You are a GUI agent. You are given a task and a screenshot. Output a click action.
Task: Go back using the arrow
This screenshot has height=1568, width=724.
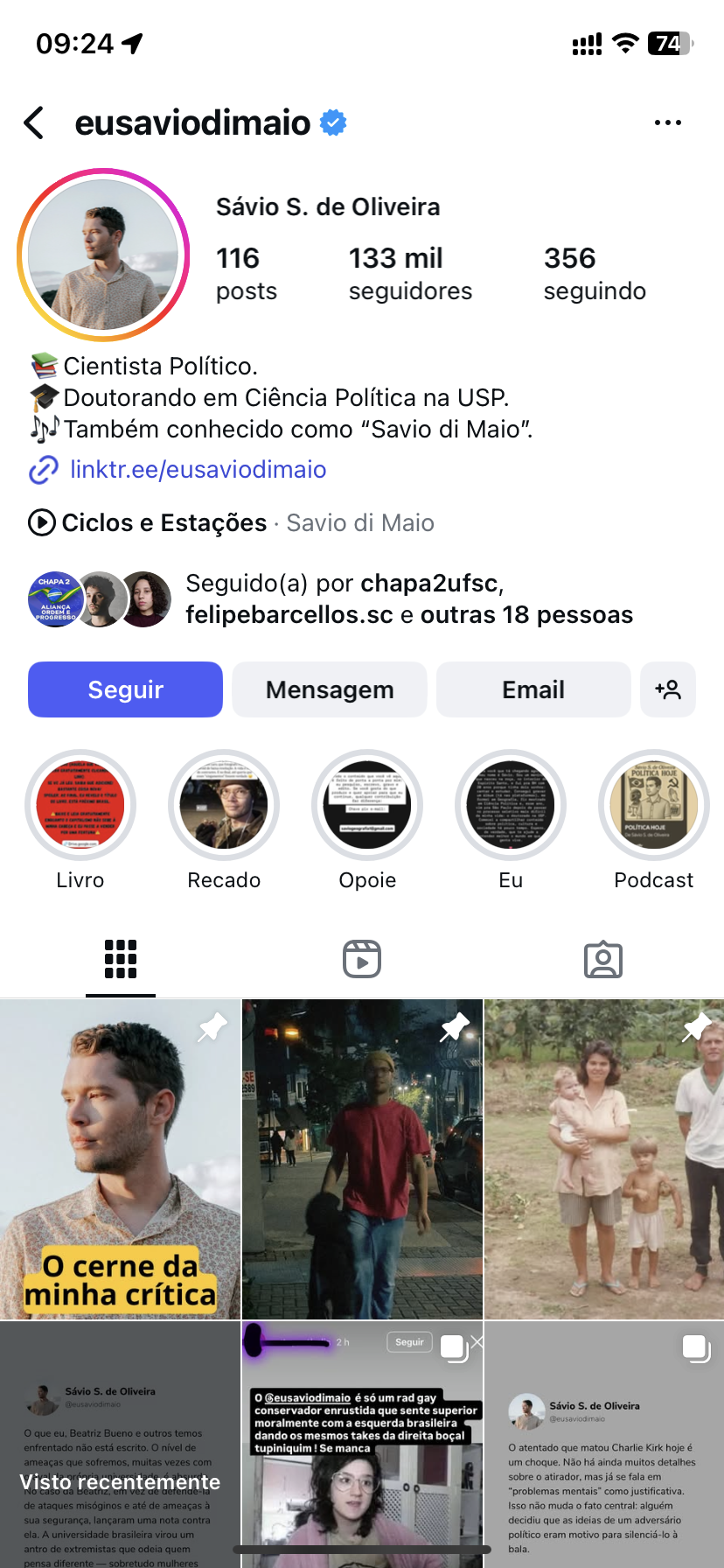35,123
